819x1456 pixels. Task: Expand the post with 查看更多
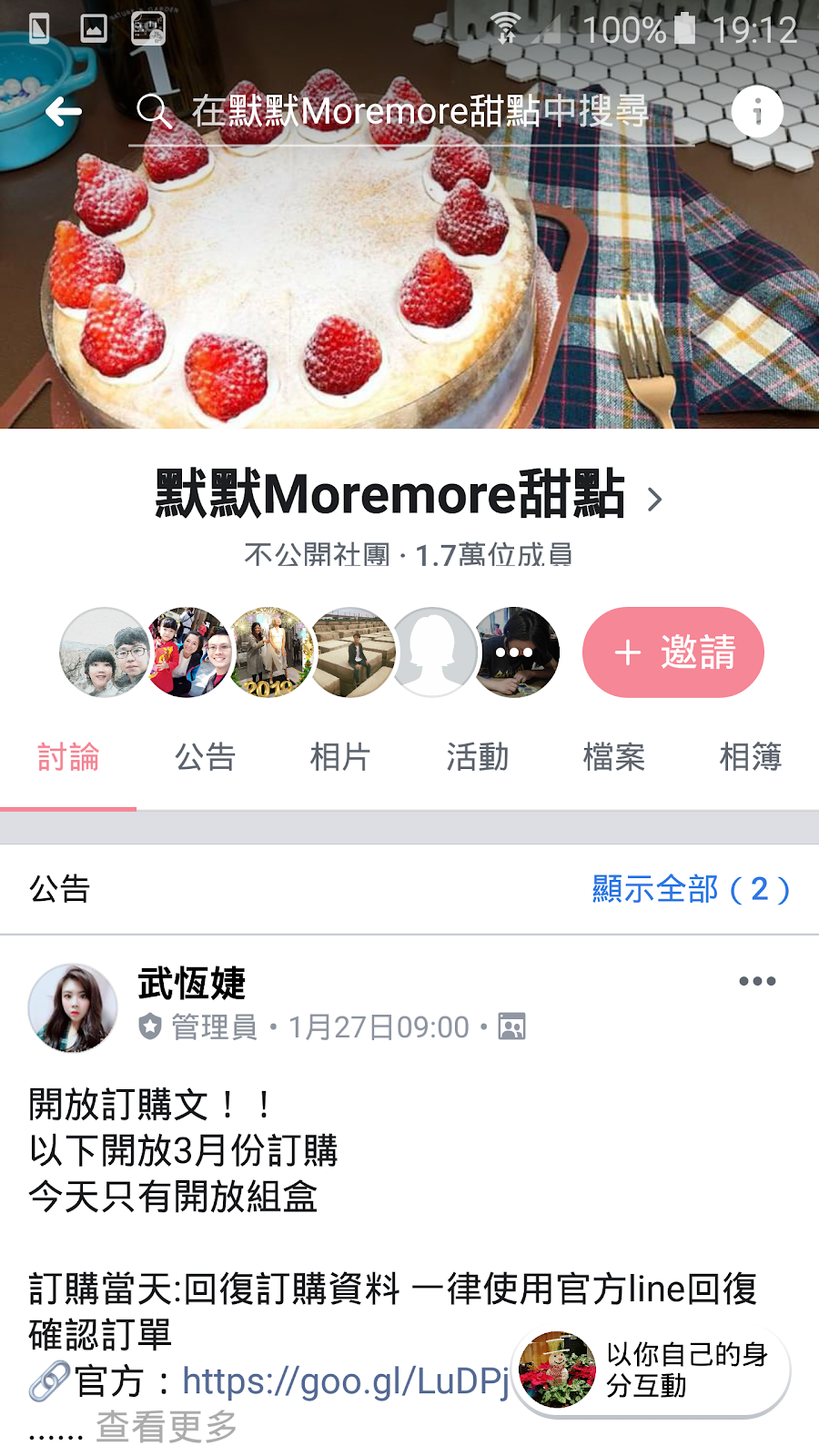[167, 1427]
